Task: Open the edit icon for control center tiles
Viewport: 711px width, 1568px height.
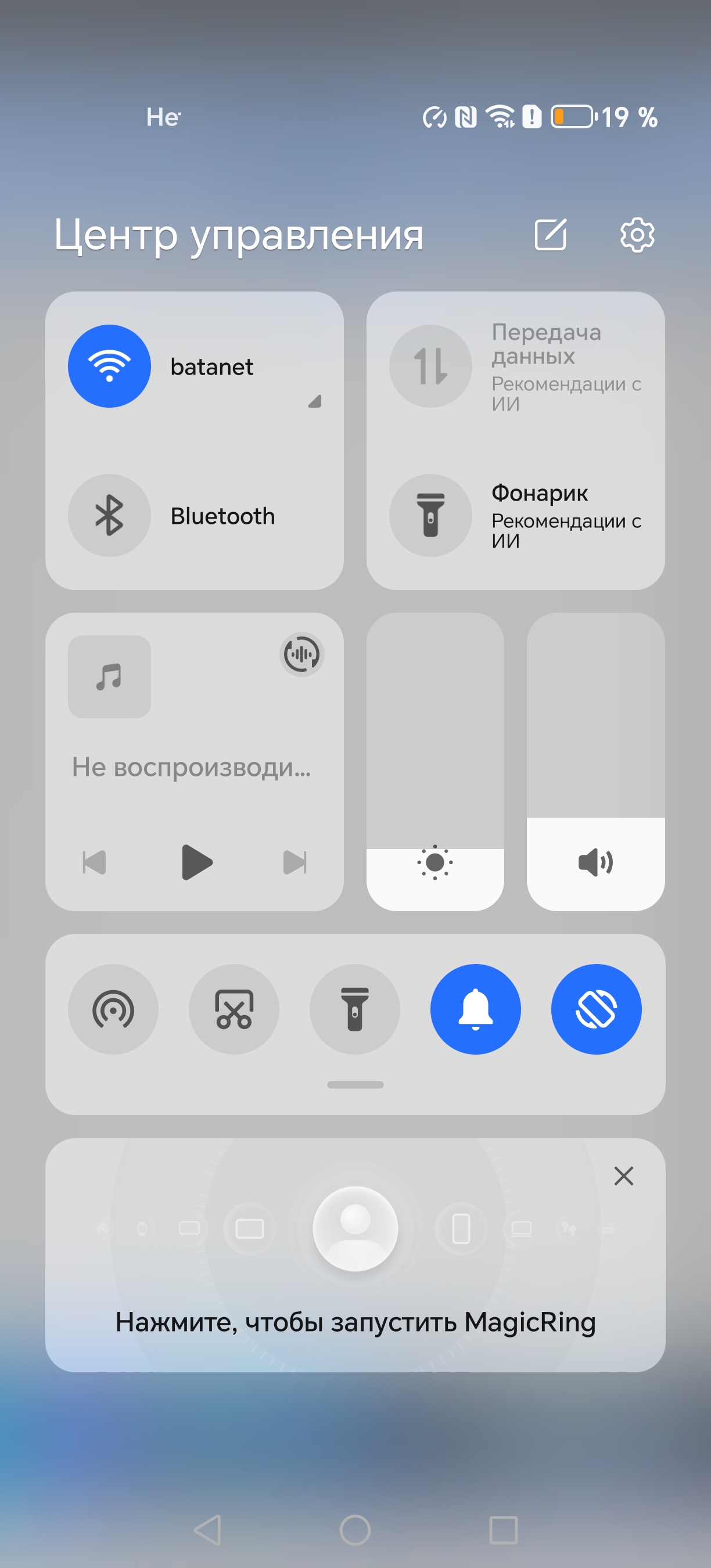Action: [x=550, y=235]
